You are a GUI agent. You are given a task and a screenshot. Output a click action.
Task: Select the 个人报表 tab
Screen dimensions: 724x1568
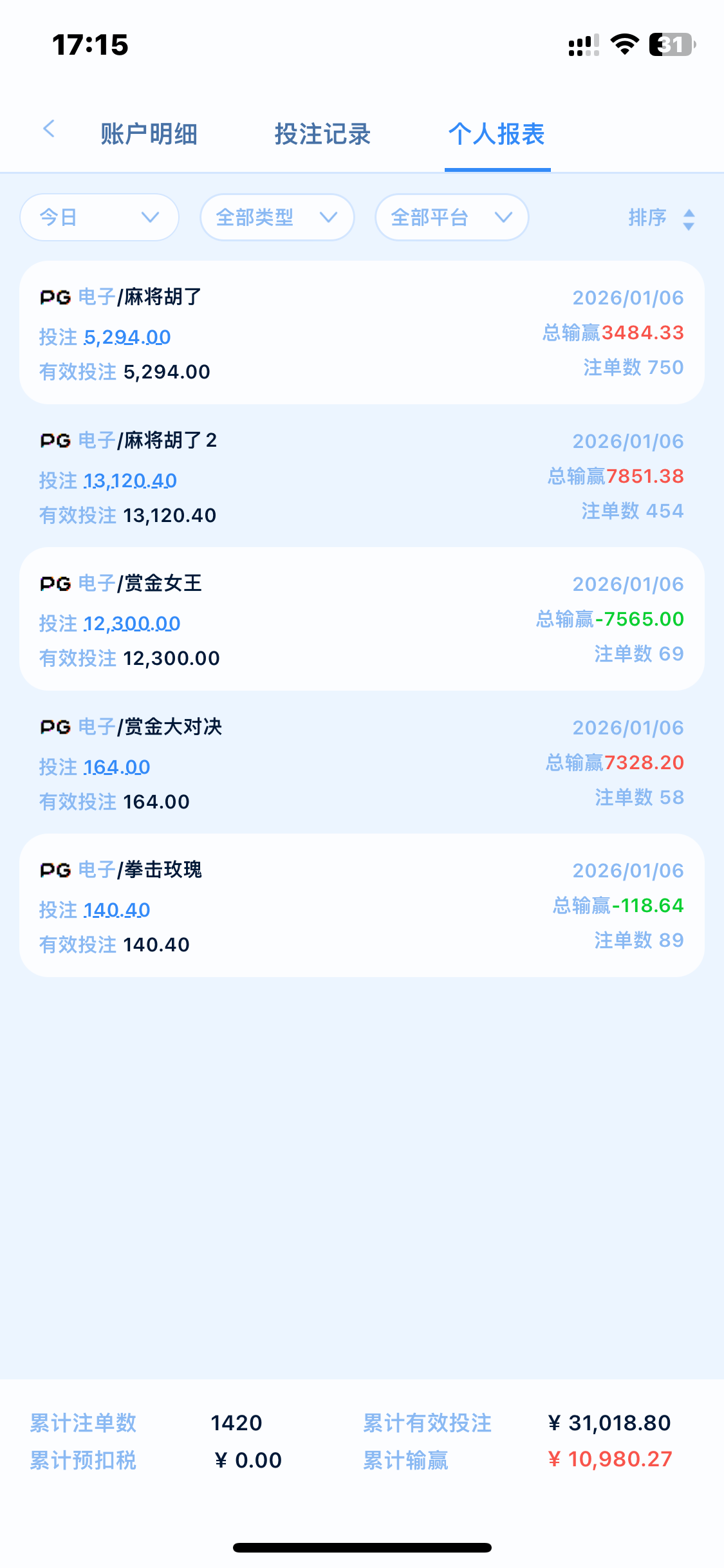(497, 135)
